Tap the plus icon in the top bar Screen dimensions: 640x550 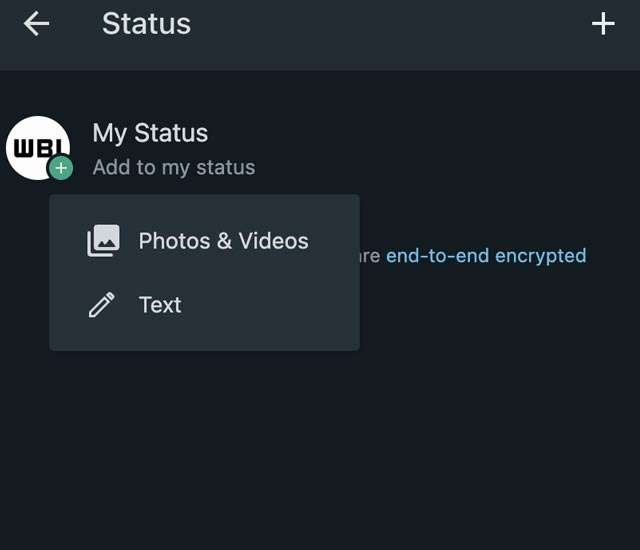click(x=602, y=24)
